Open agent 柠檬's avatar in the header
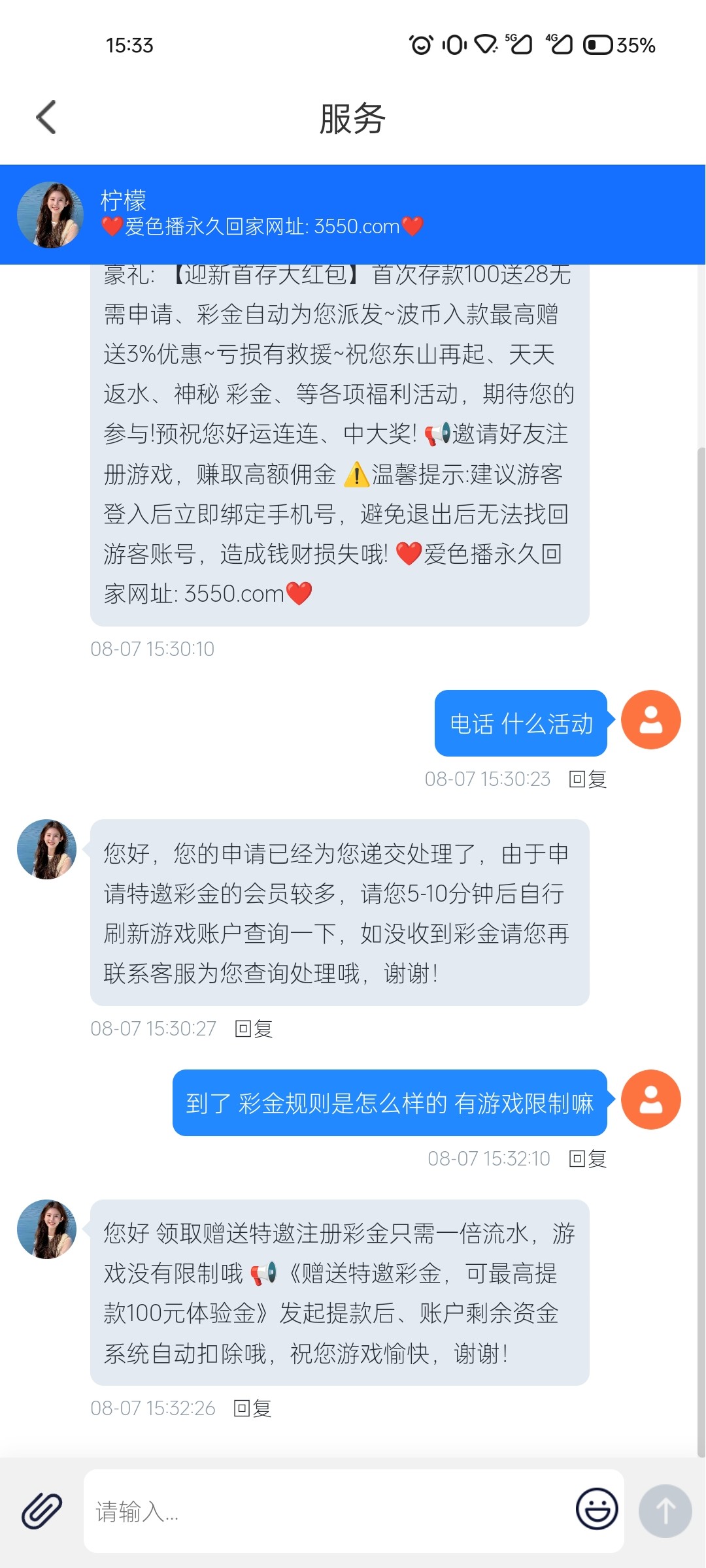706x1568 pixels. [50, 215]
